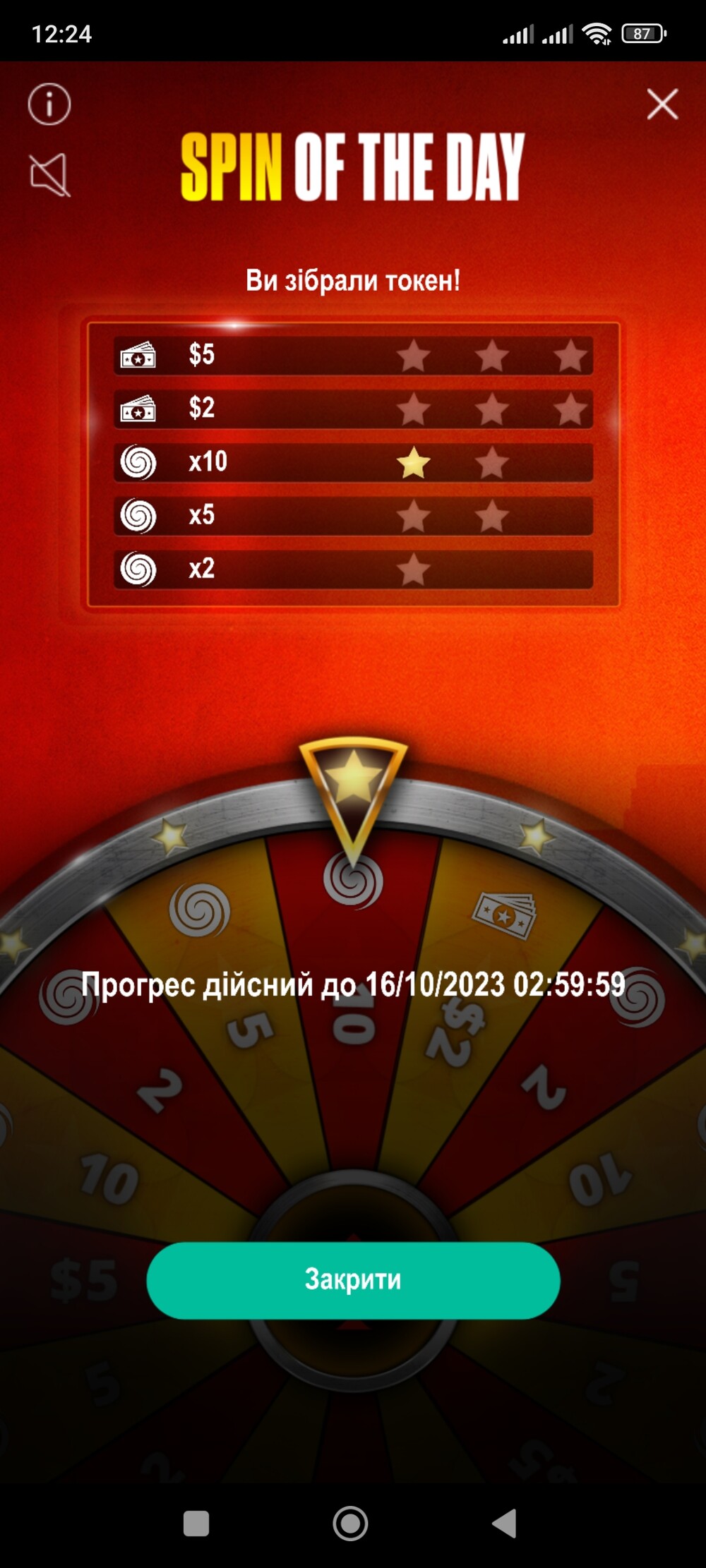This screenshot has width=706, height=1568.
Task: Go back with the system back button
Action: click(x=504, y=1523)
